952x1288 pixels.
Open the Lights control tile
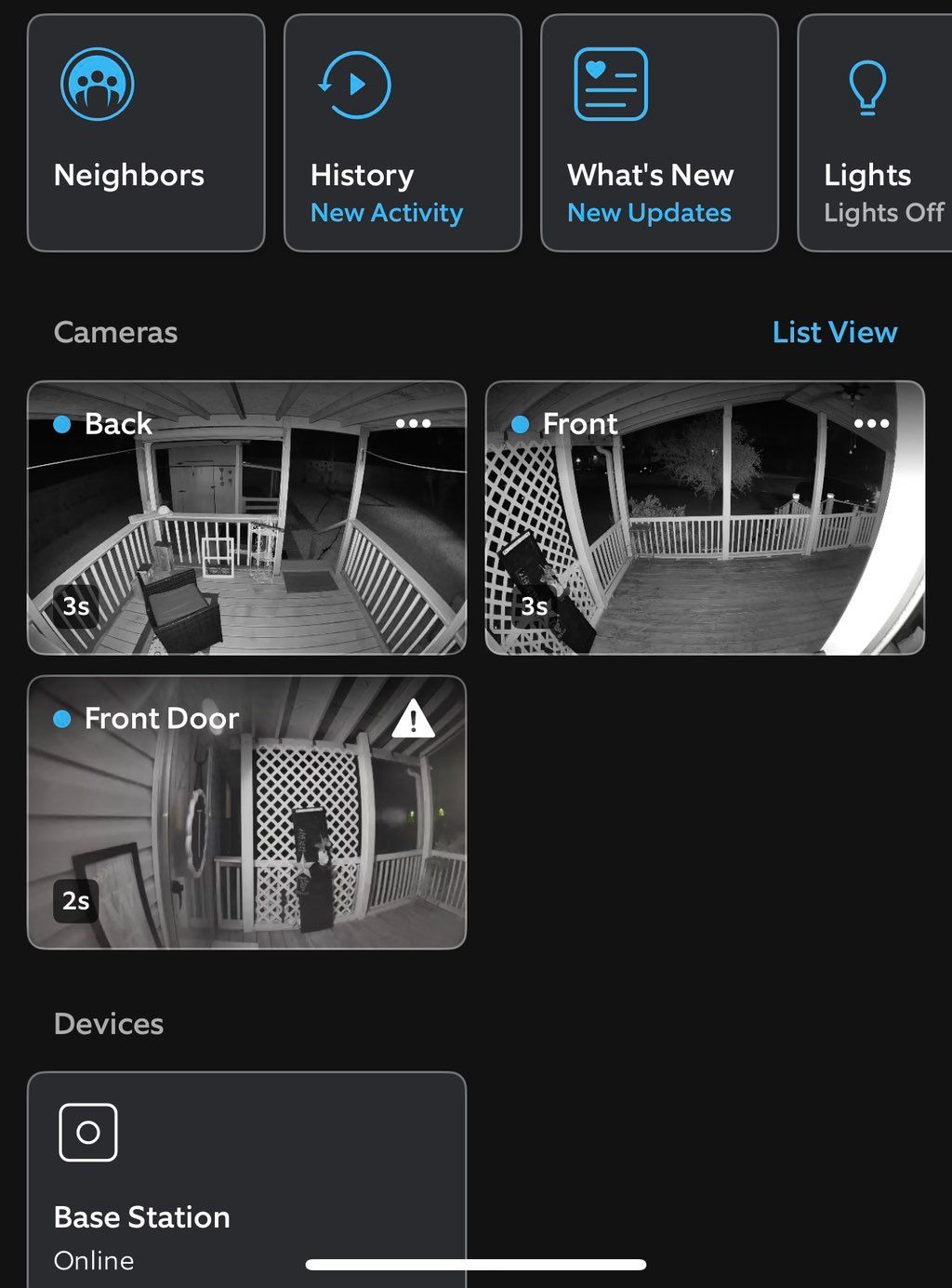[874, 133]
